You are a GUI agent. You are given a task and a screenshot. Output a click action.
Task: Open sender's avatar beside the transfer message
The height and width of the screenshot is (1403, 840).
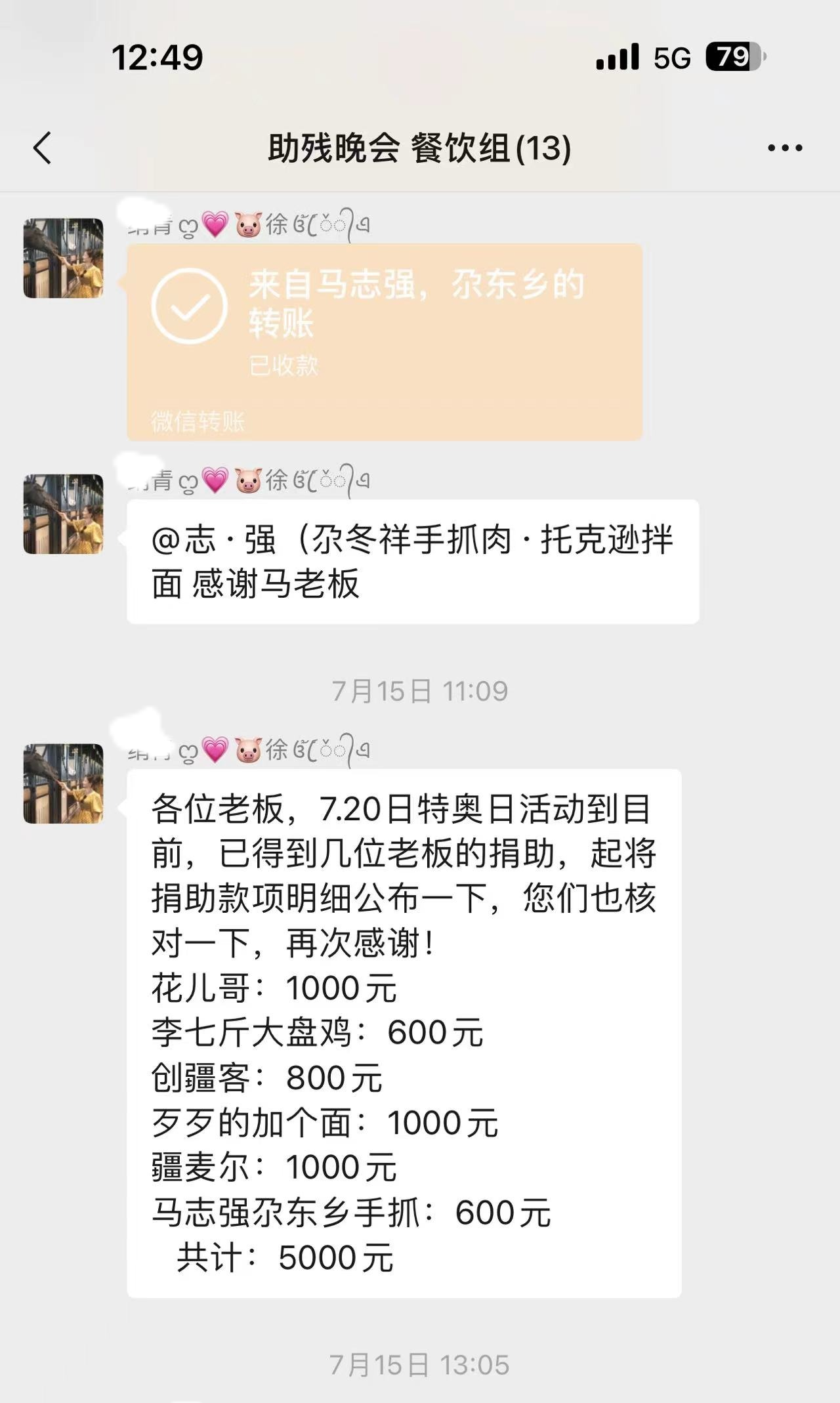64,258
